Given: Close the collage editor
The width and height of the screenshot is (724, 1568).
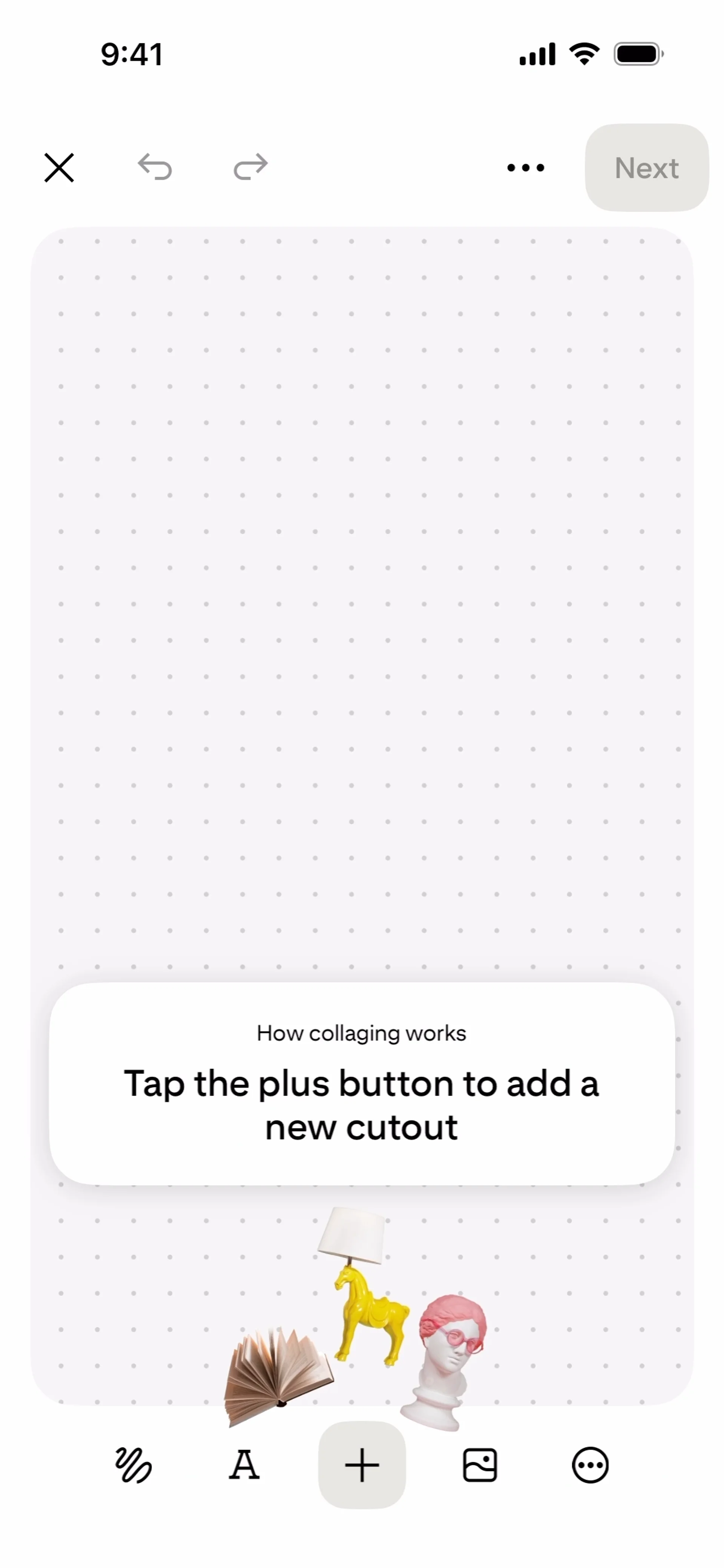Looking at the screenshot, I should click(x=59, y=167).
